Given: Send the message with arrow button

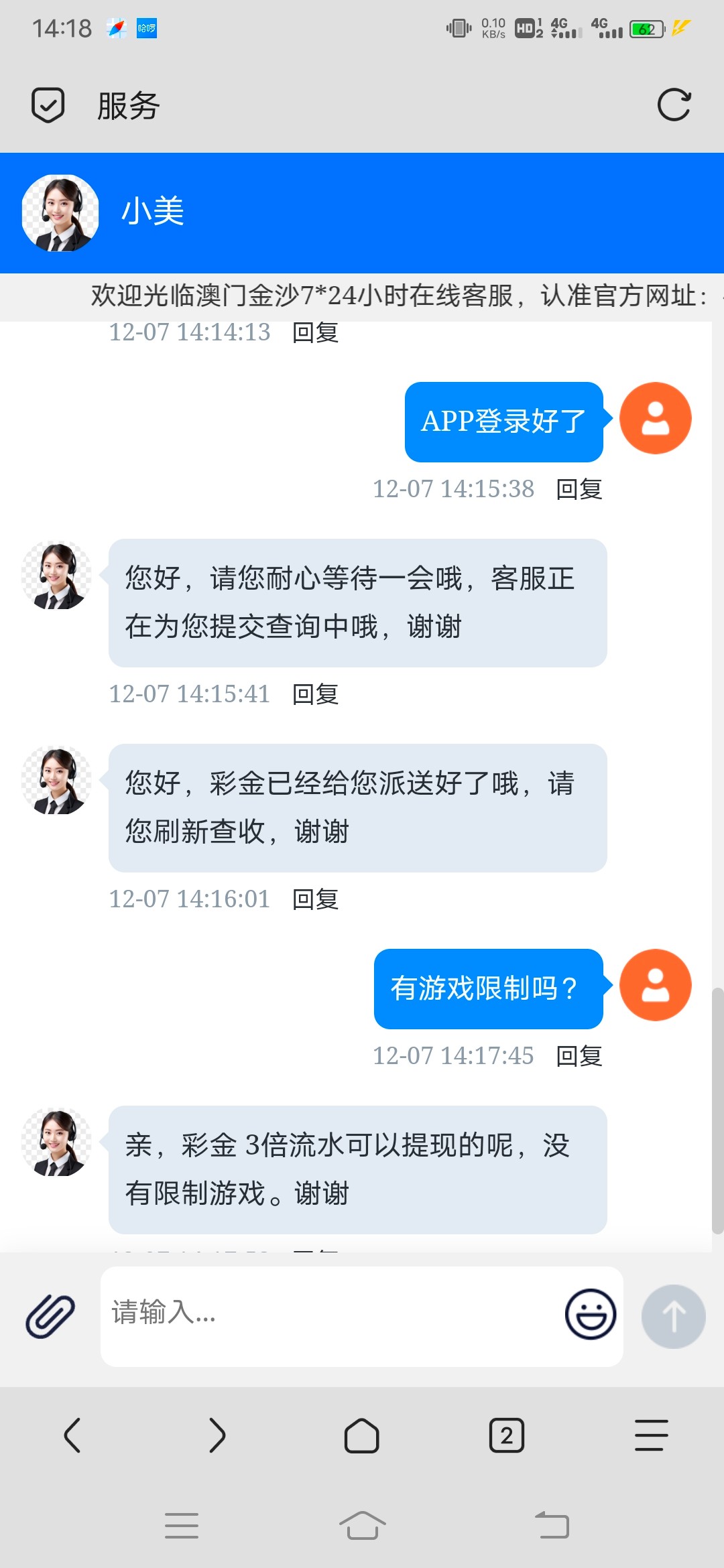Looking at the screenshot, I should click(x=673, y=1316).
